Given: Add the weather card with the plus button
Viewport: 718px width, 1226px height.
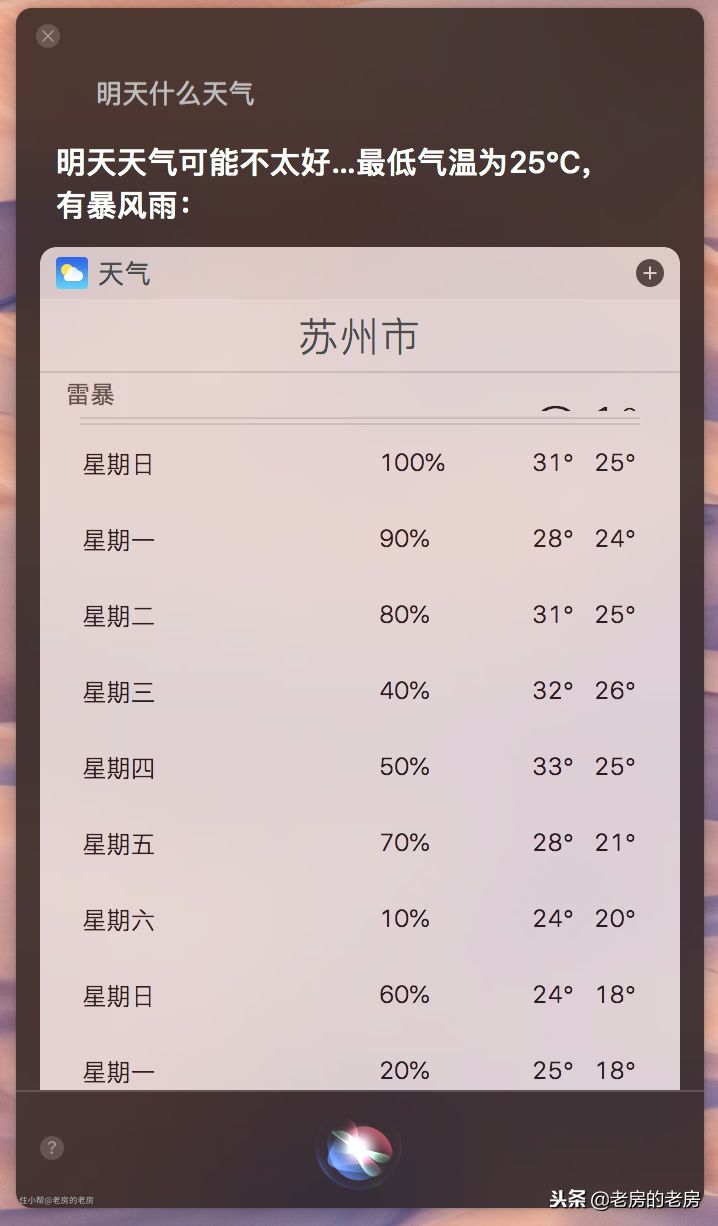Looking at the screenshot, I should tap(650, 273).
